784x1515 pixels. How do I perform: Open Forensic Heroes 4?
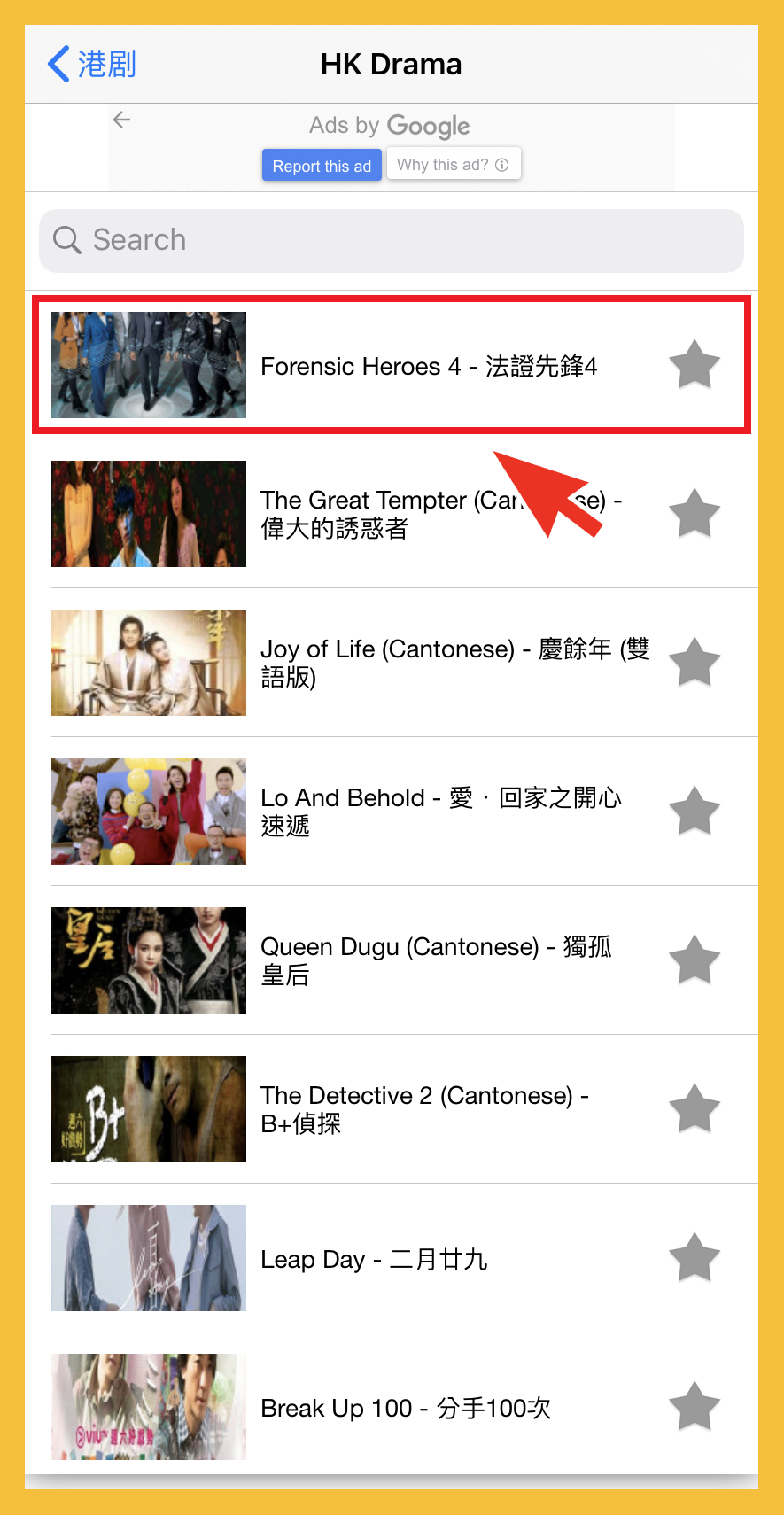(x=428, y=366)
